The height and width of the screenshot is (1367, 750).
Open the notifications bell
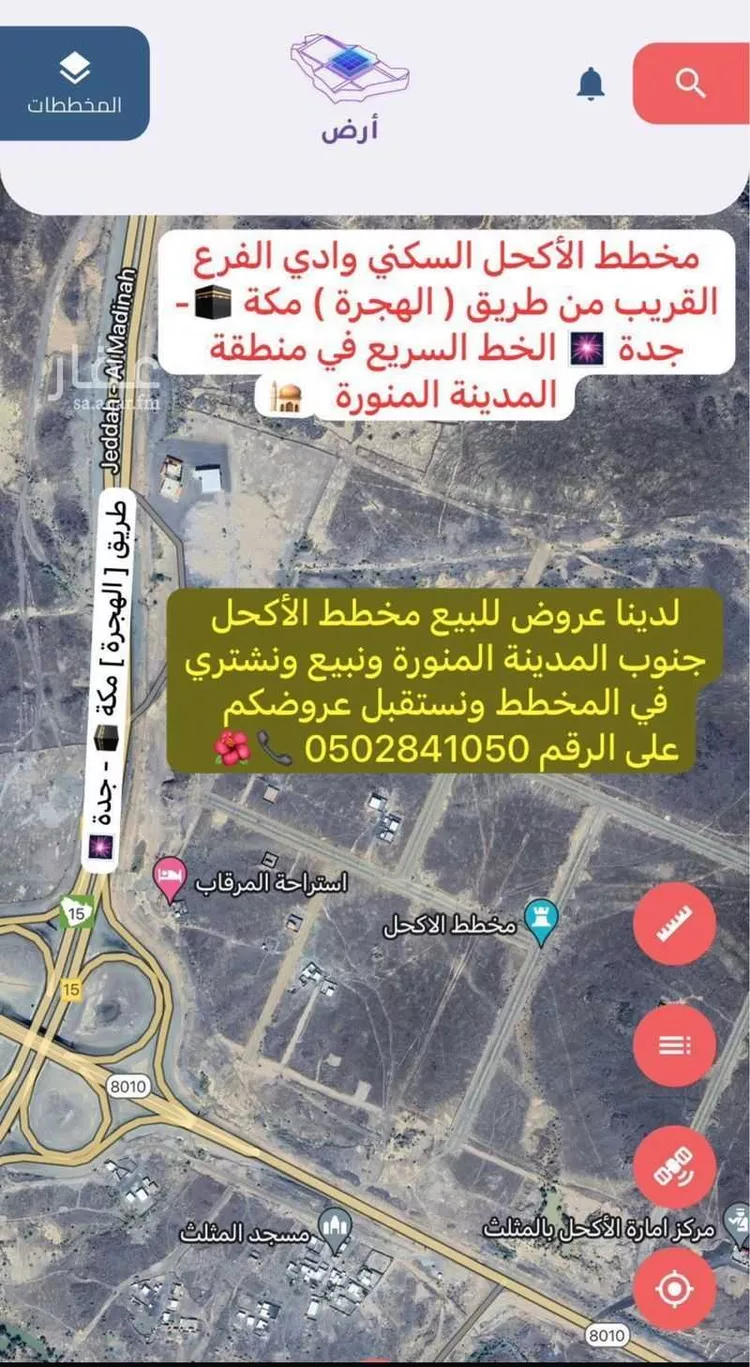click(590, 82)
